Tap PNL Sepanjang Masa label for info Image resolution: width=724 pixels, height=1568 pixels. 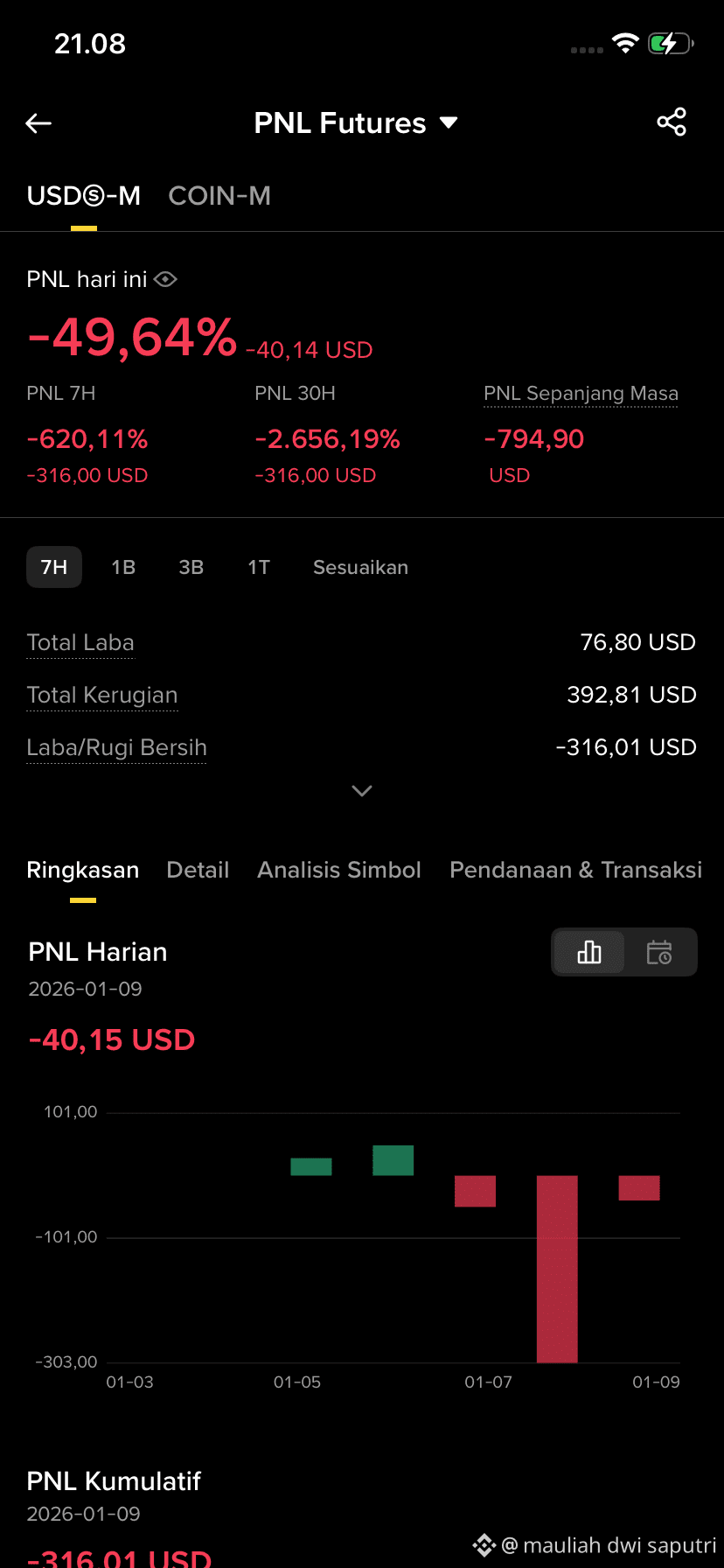click(x=581, y=394)
